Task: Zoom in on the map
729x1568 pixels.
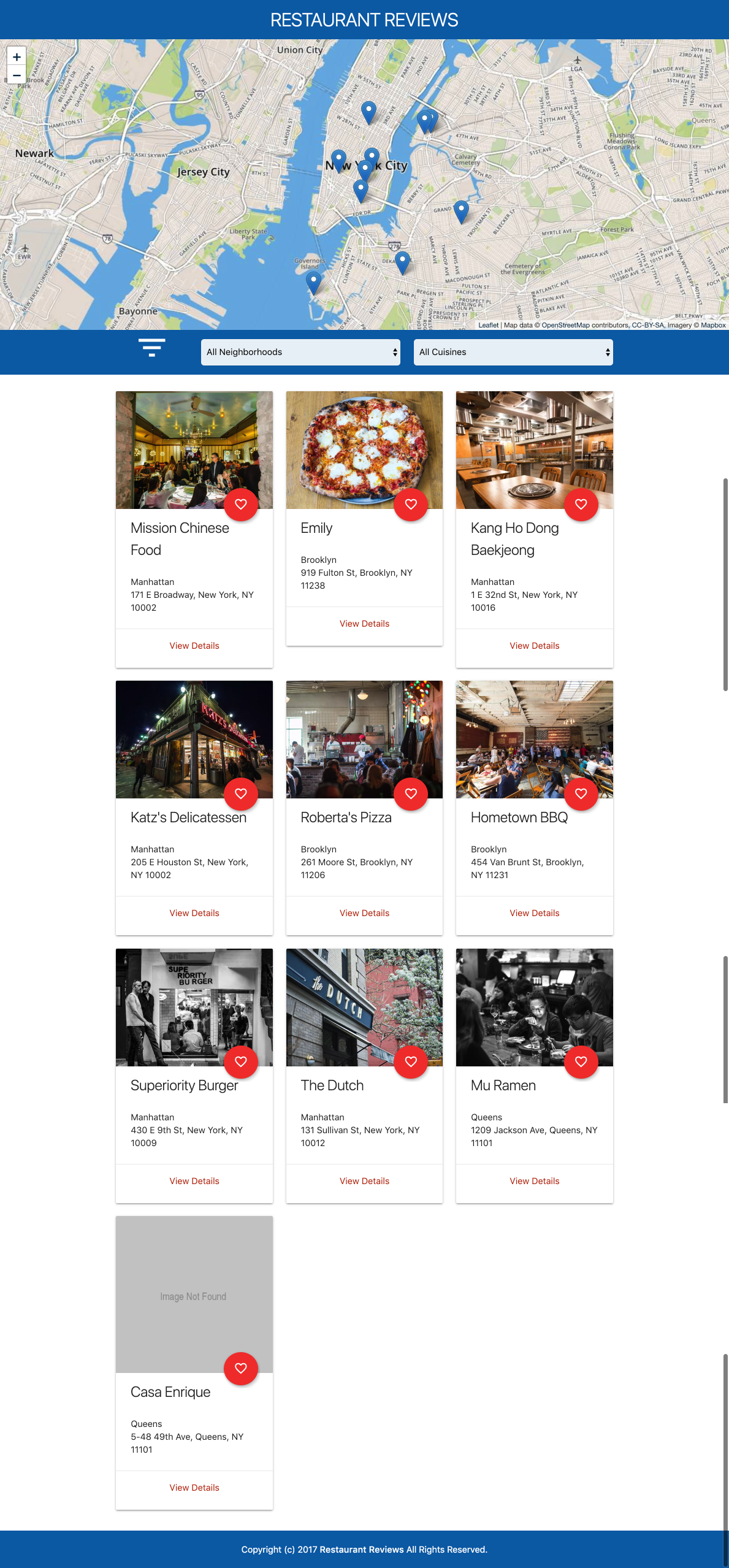Action: pyautogui.click(x=17, y=57)
